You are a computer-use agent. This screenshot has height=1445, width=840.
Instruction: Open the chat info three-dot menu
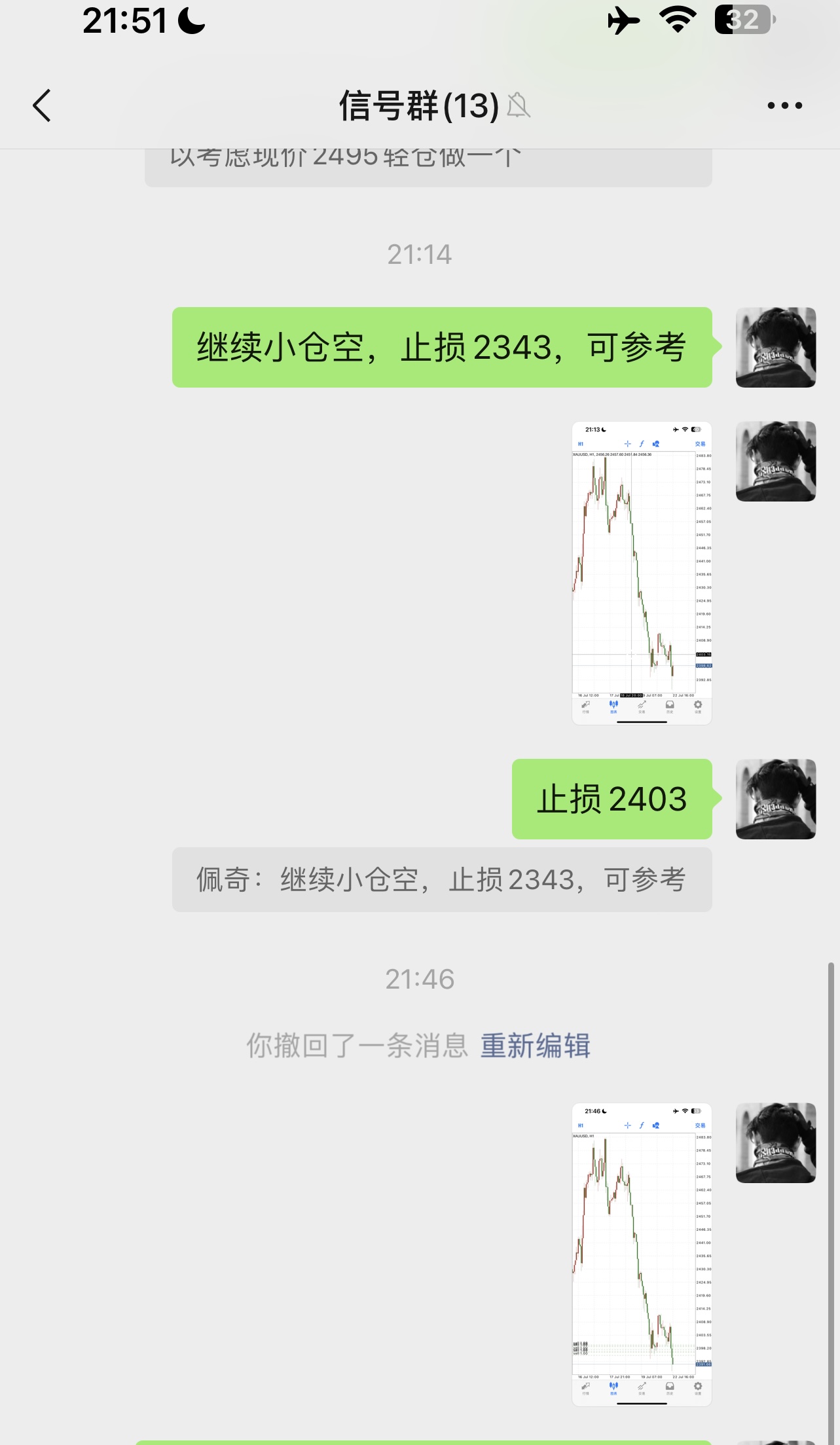pyautogui.click(x=784, y=105)
